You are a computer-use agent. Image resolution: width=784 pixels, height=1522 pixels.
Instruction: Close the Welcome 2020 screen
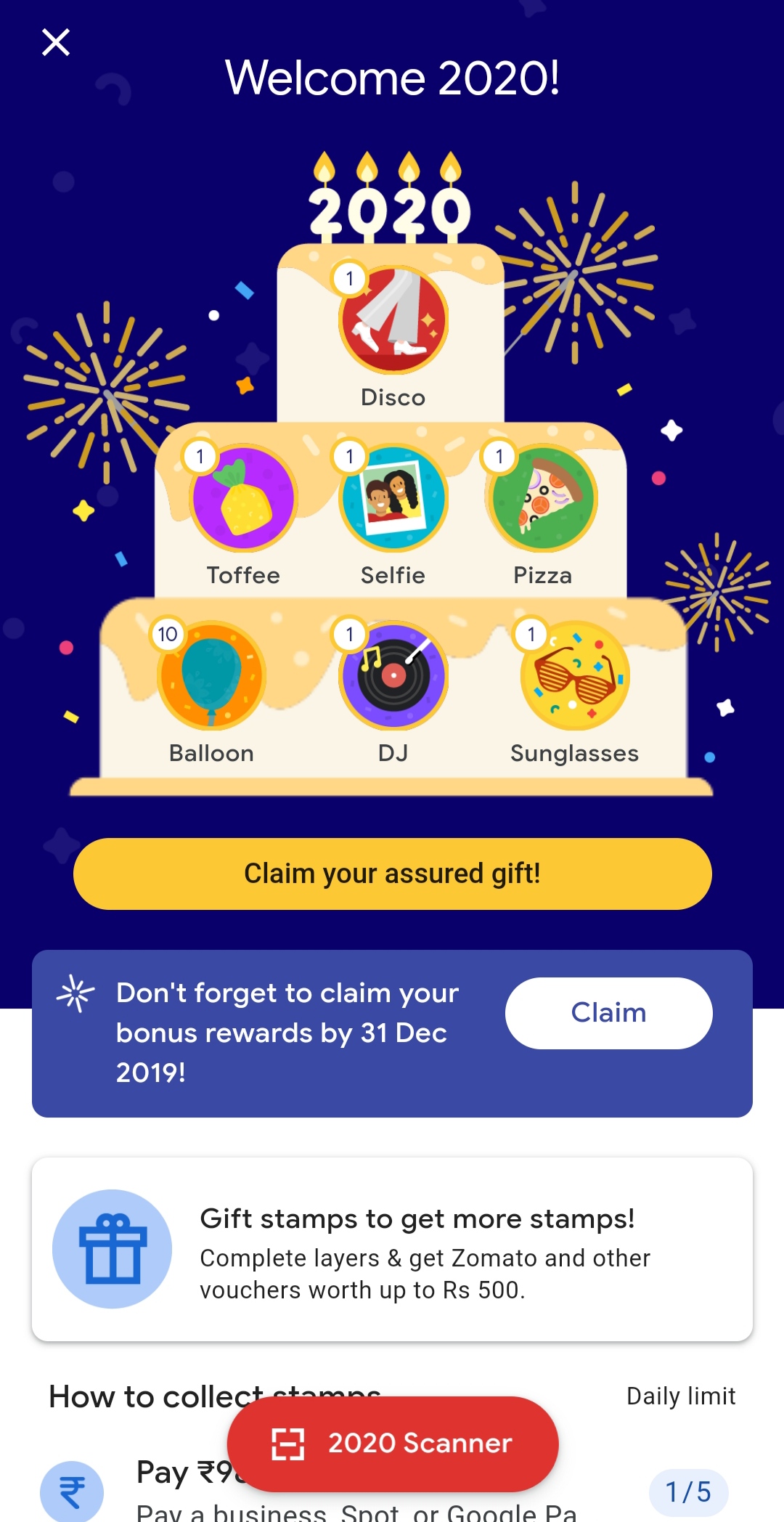56,42
